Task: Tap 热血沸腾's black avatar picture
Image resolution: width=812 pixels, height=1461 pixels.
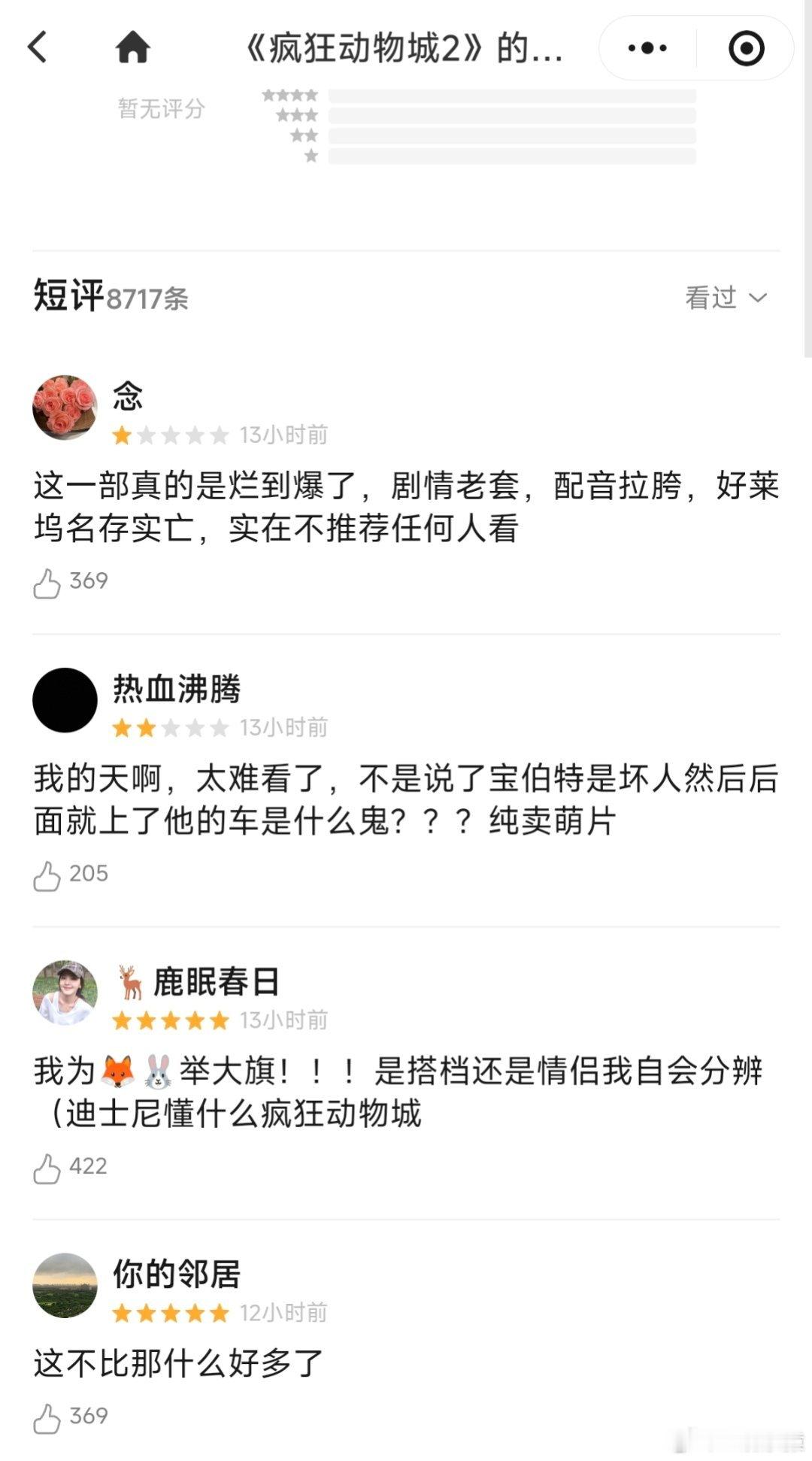Action: click(65, 699)
